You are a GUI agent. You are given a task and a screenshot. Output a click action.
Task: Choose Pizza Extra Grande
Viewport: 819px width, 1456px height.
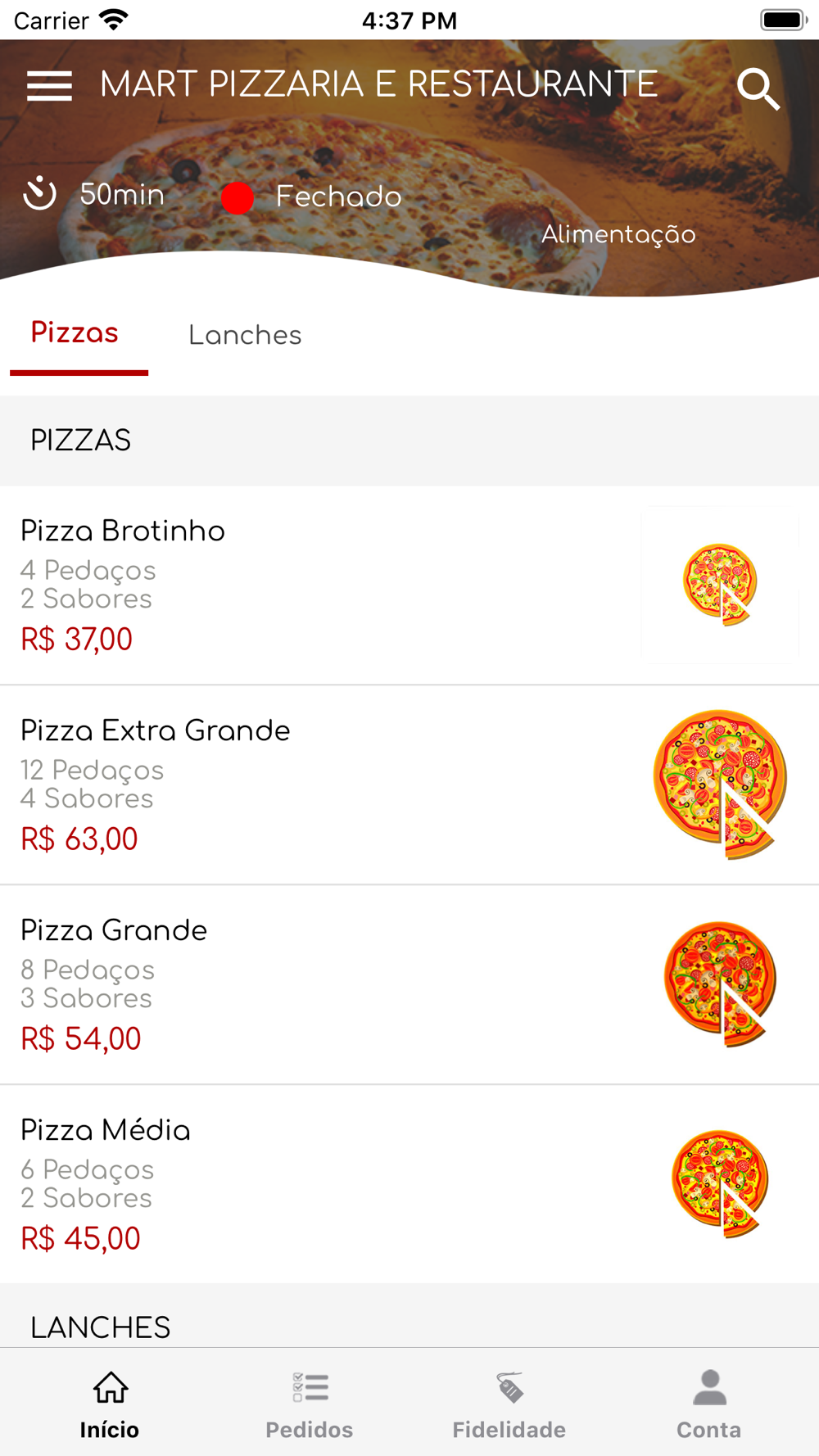[409, 785]
